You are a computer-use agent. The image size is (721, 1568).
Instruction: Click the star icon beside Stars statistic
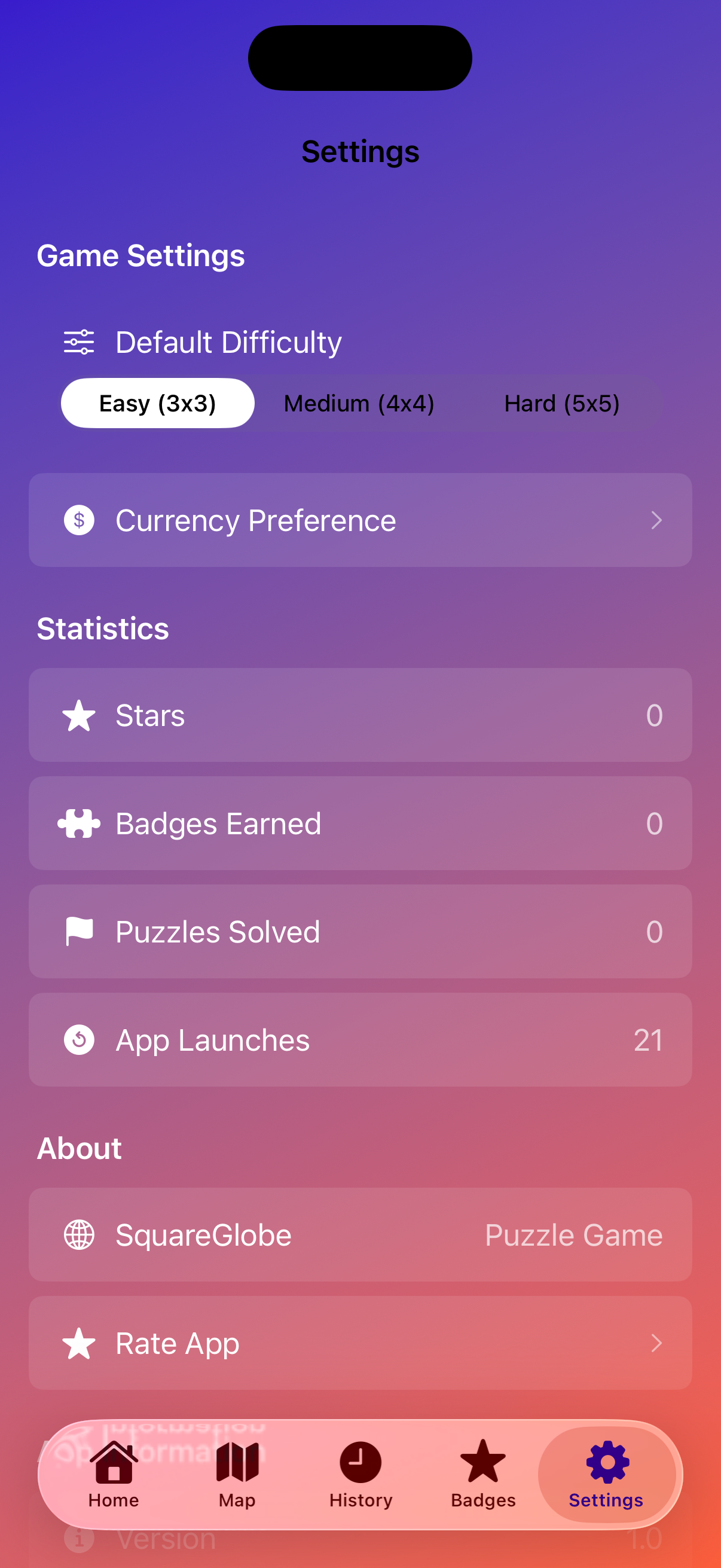(80, 715)
